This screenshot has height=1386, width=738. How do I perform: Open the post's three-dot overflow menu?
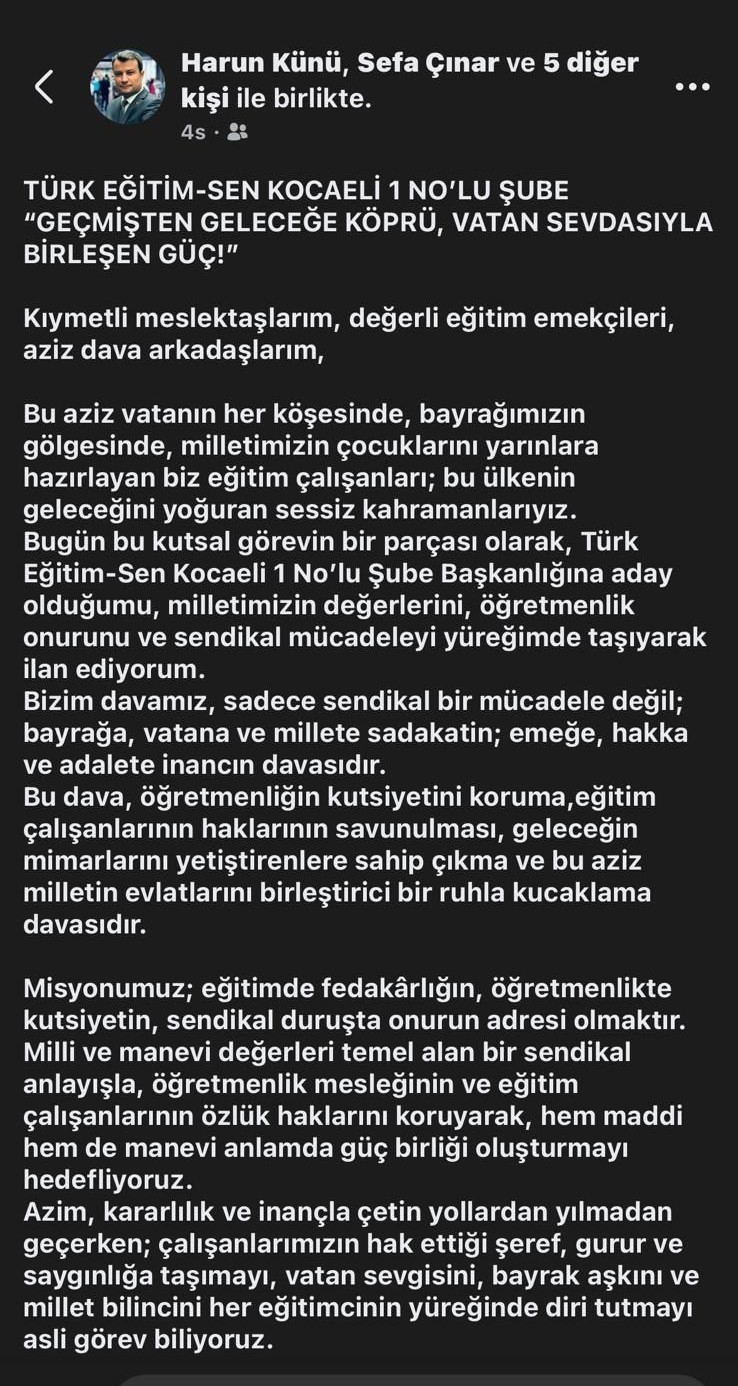coord(692,87)
